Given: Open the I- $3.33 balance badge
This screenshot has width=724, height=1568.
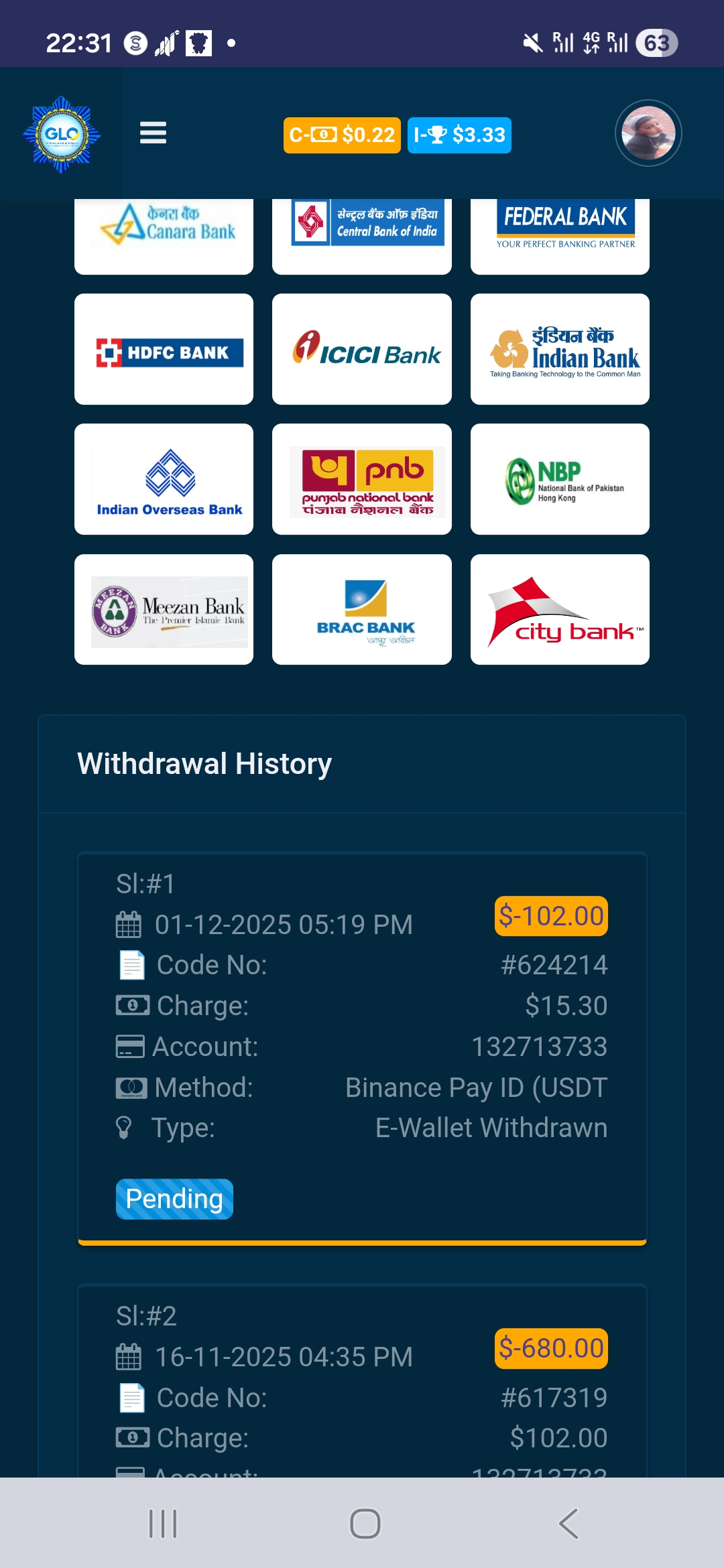Looking at the screenshot, I should coord(459,135).
